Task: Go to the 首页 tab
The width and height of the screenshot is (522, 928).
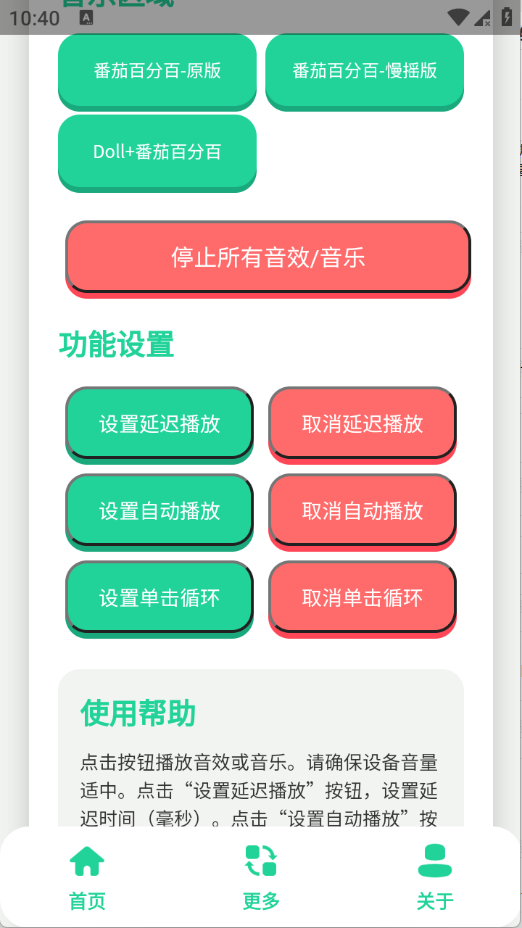Action: tap(87, 877)
